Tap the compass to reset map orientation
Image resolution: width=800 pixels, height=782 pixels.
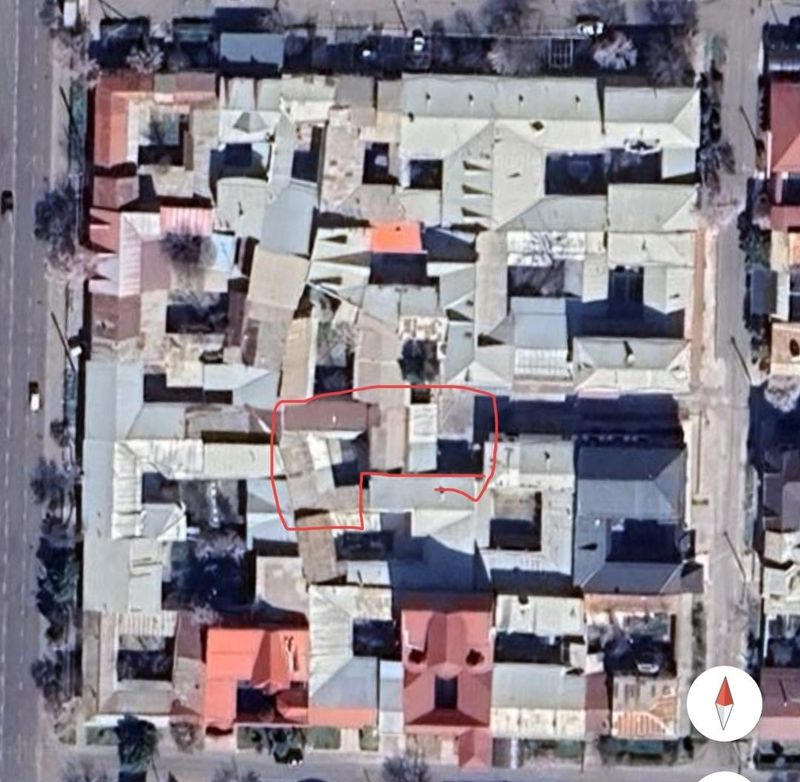pyautogui.click(x=724, y=703)
